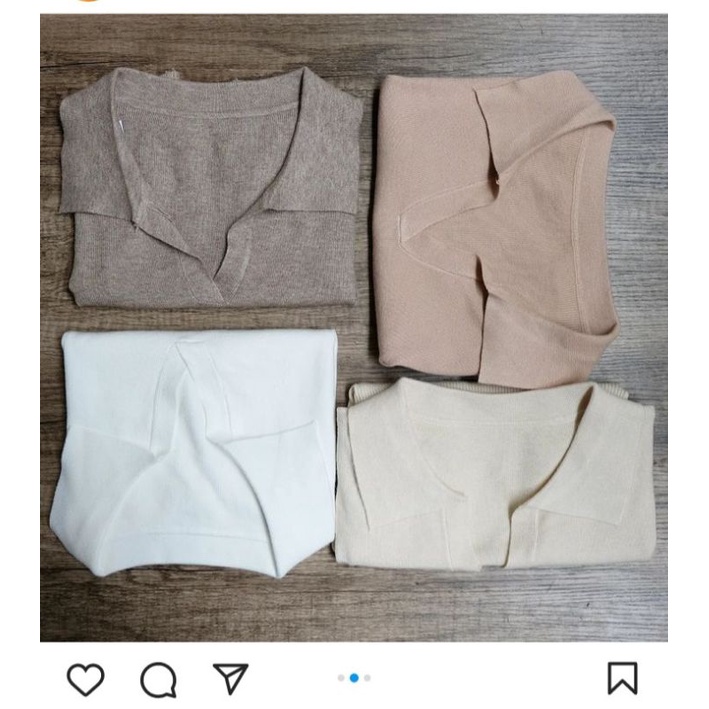The height and width of the screenshot is (709, 709).
Task: Save the post with the bookmark icon
Action: [x=622, y=678]
